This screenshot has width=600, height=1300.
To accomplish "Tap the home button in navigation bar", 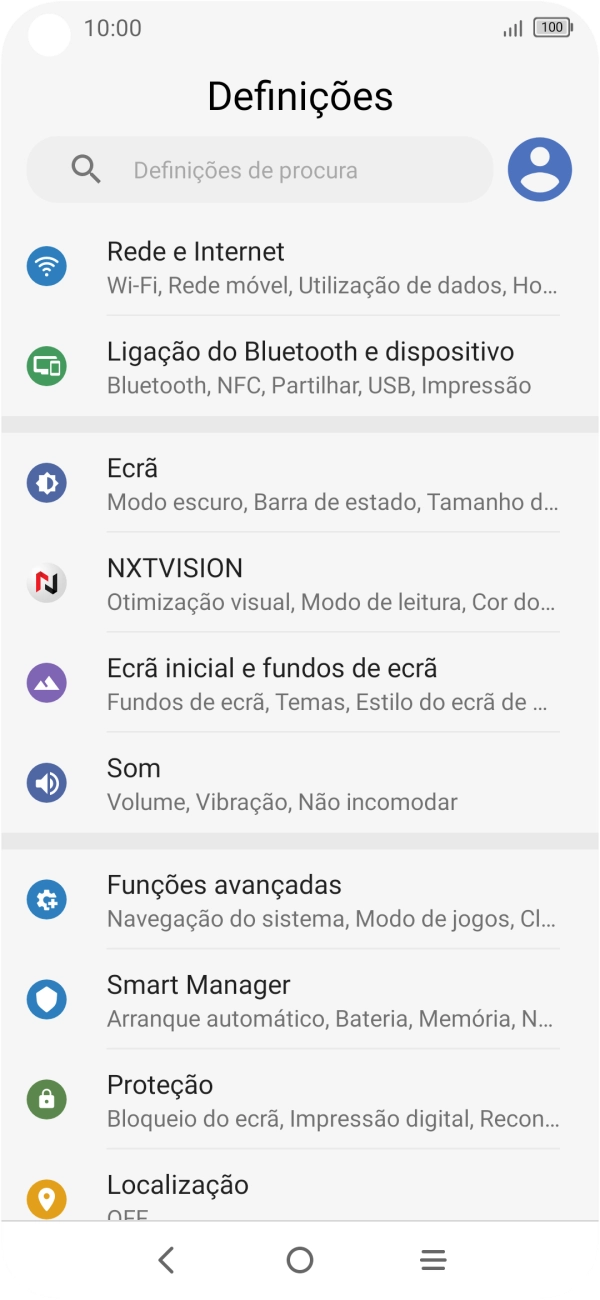I will [x=300, y=1260].
